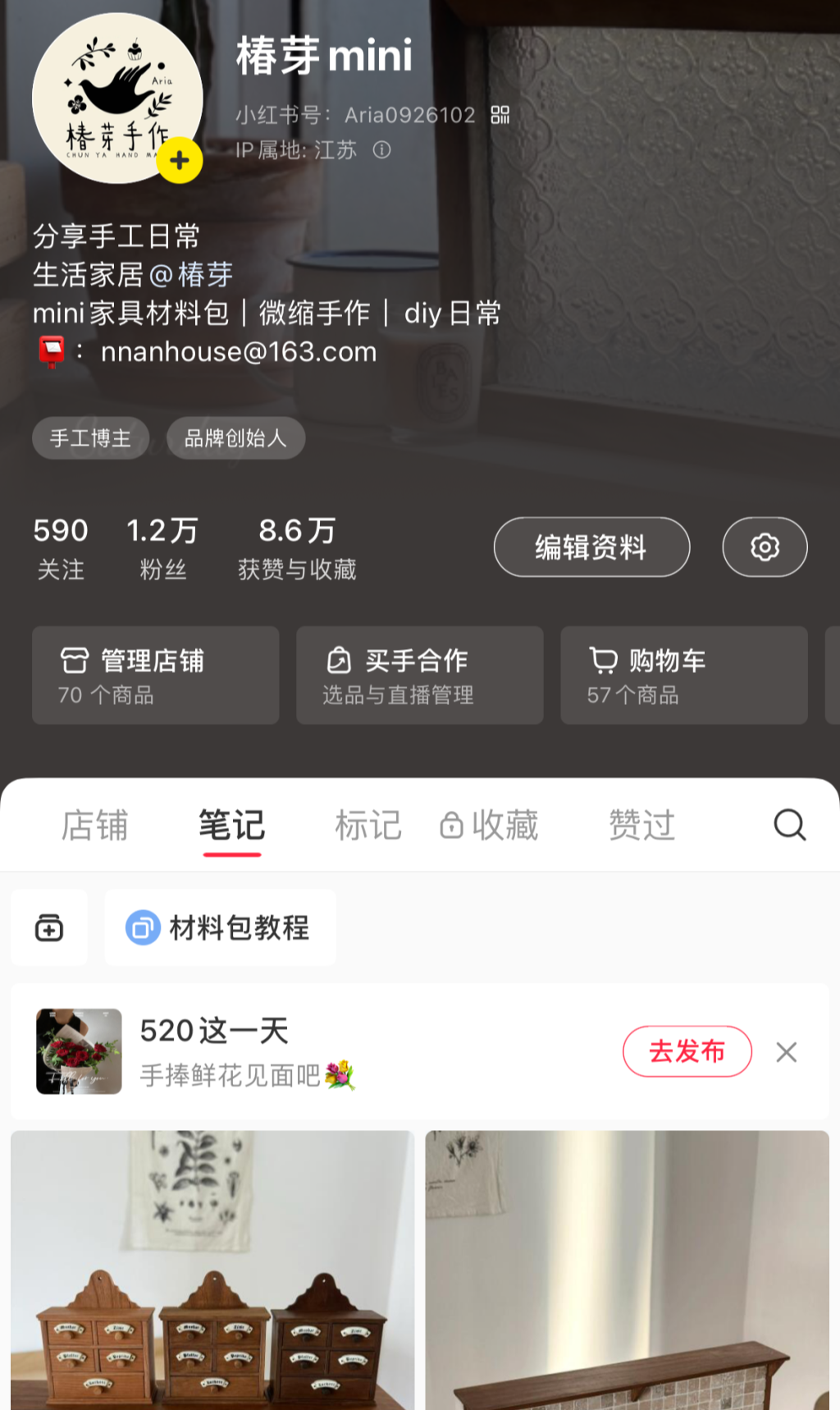Switch to the 标记 tab
Viewport: 840px width, 1410px height.
pyautogui.click(x=368, y=825)
